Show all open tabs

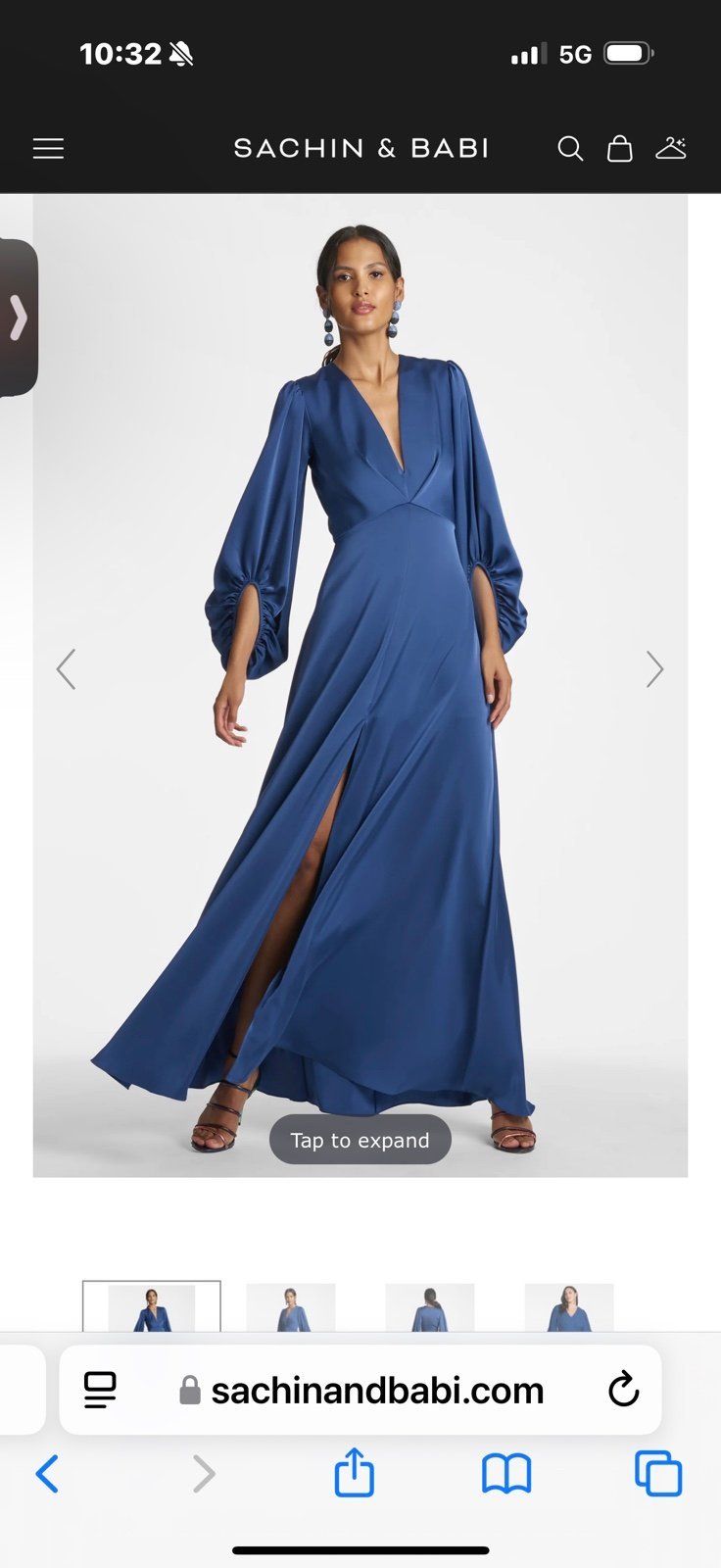pos(658,1473)
